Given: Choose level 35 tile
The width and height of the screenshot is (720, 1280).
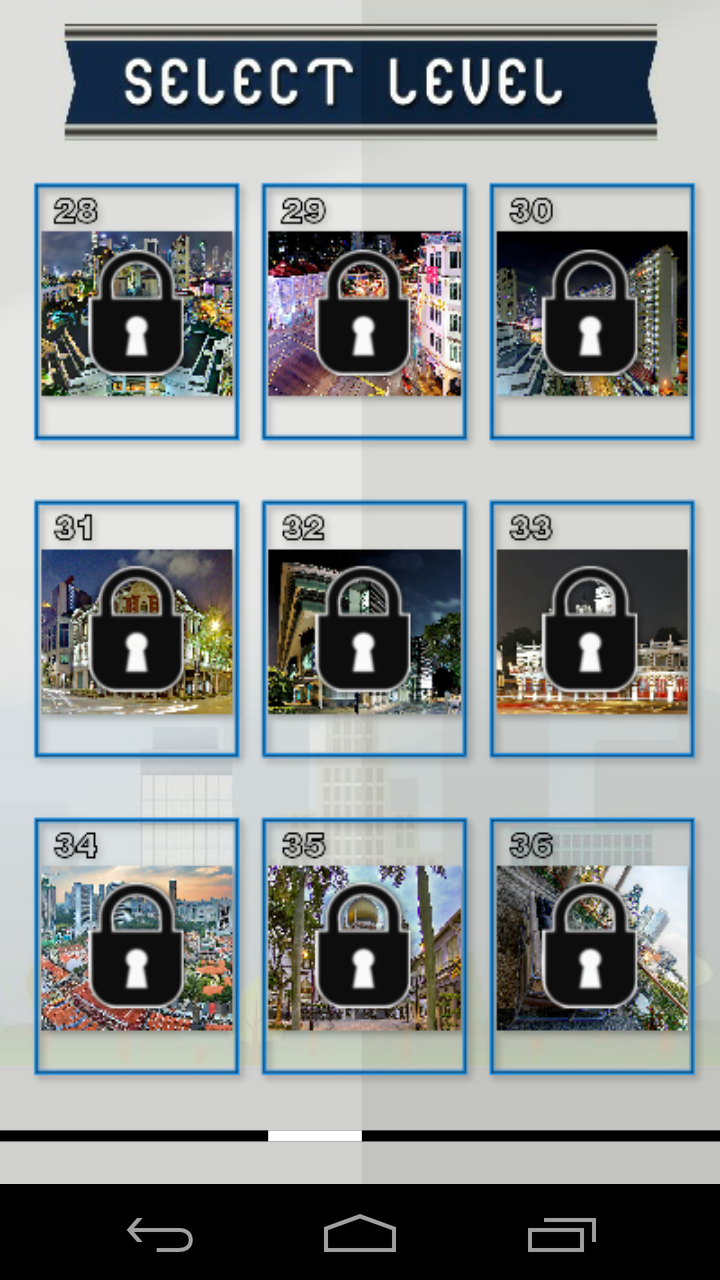Looking at the screenshot, I should tap(364, 946).
